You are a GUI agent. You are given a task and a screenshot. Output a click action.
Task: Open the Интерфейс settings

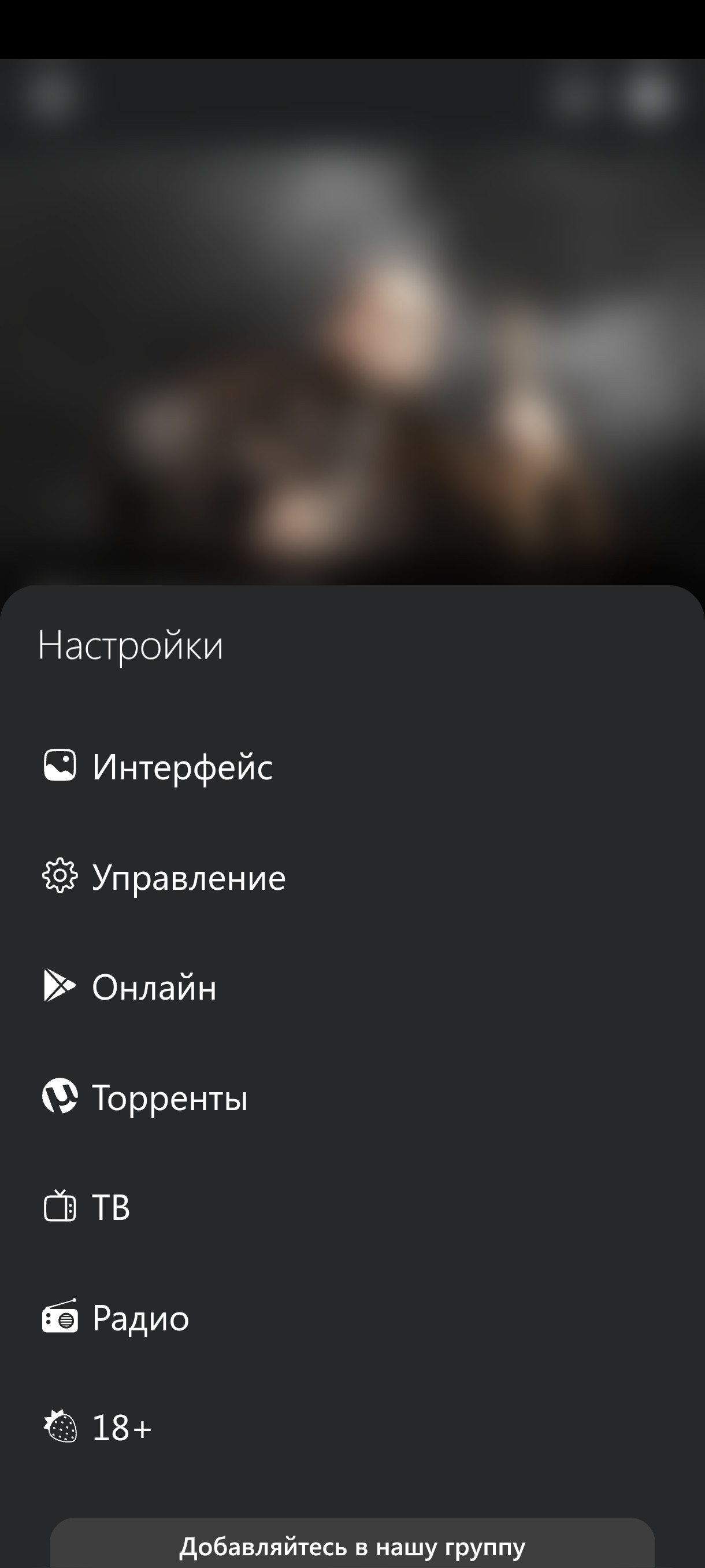pyautogui.click(x=352, y=766)
